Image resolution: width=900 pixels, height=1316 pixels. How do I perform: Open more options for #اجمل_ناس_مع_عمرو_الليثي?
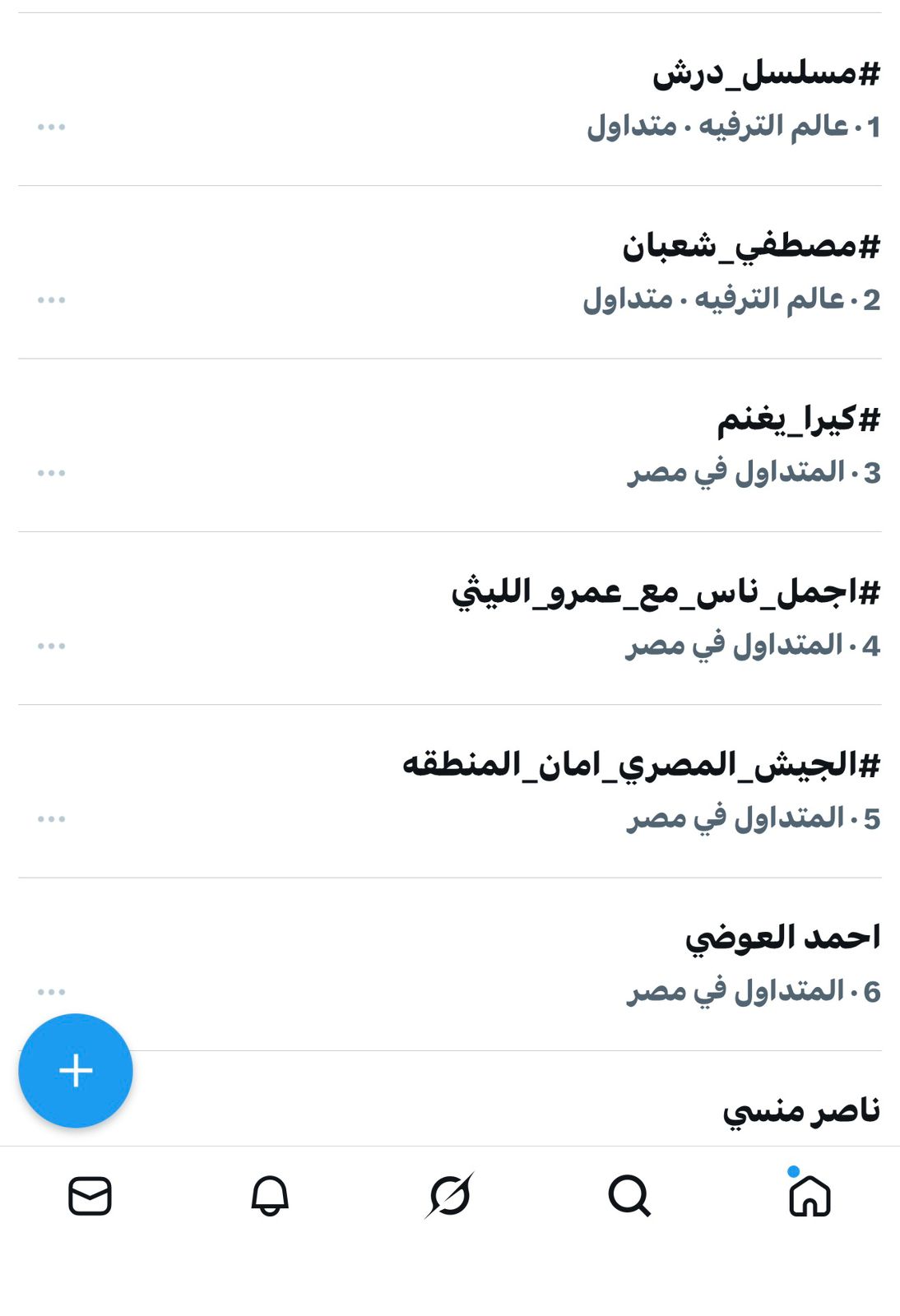tap(51, 646)
